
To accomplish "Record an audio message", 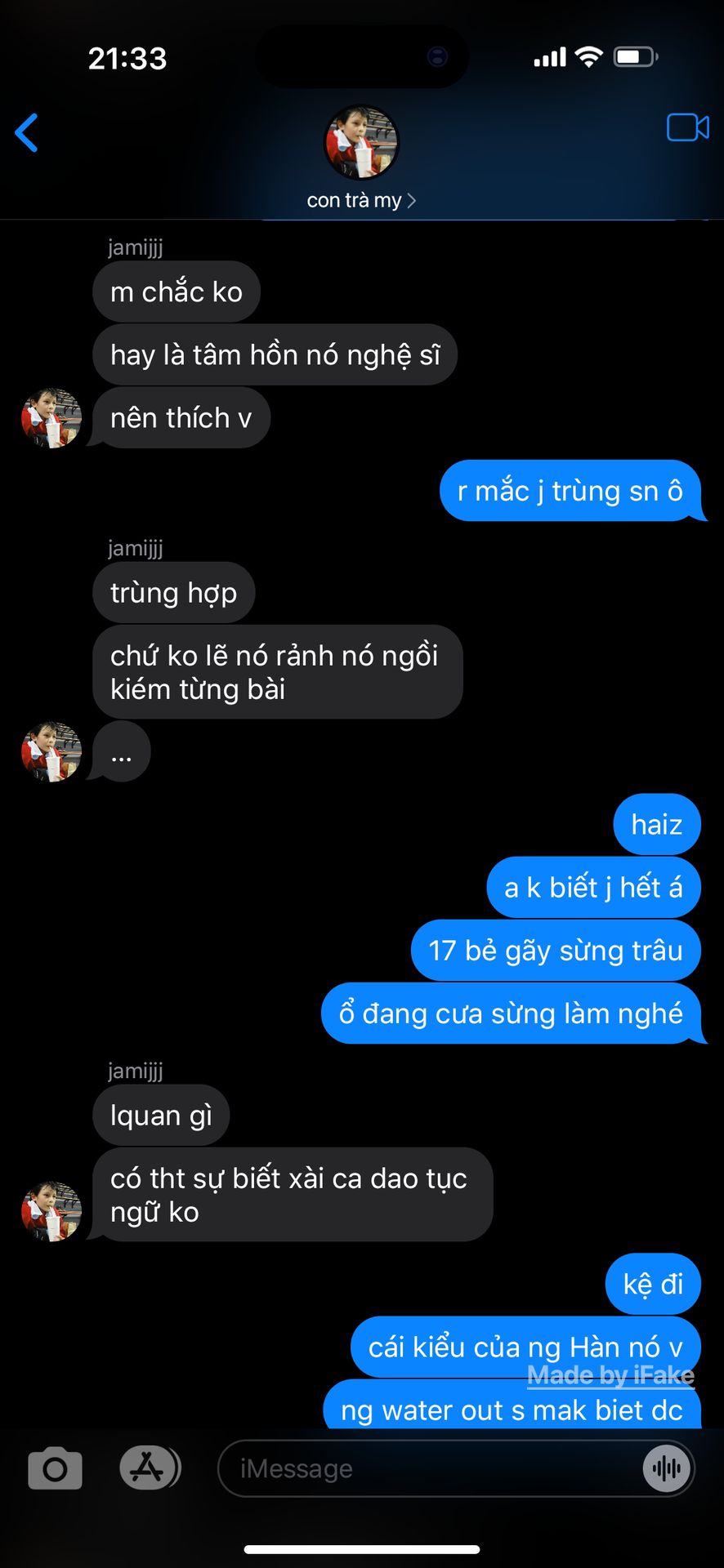I will tap(667, 1468).
